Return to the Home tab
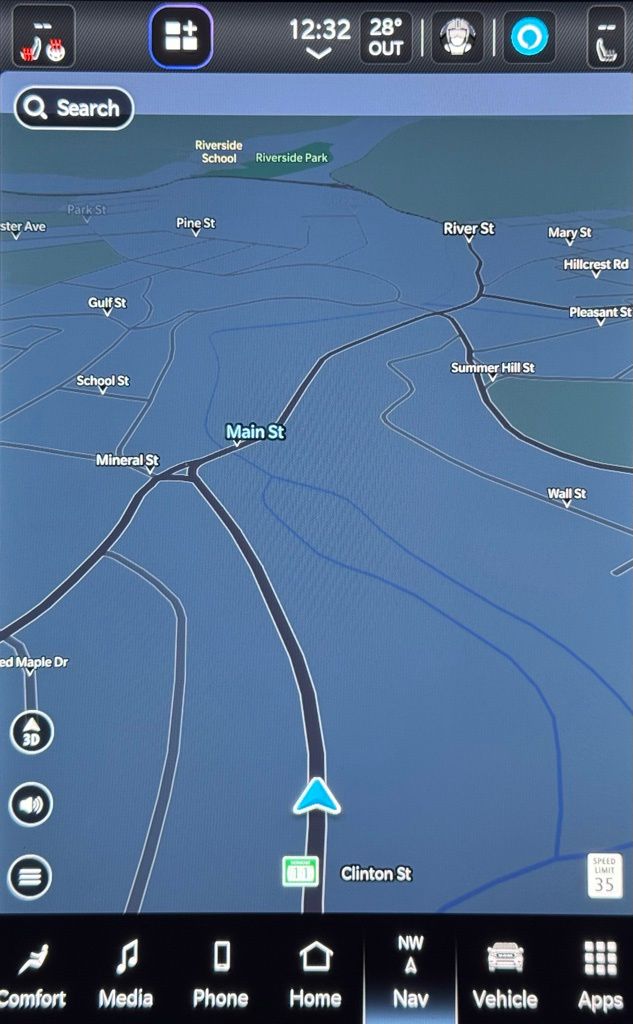Image resolution: width=633 pixels, height=1024 pixels. coord(315,975)
